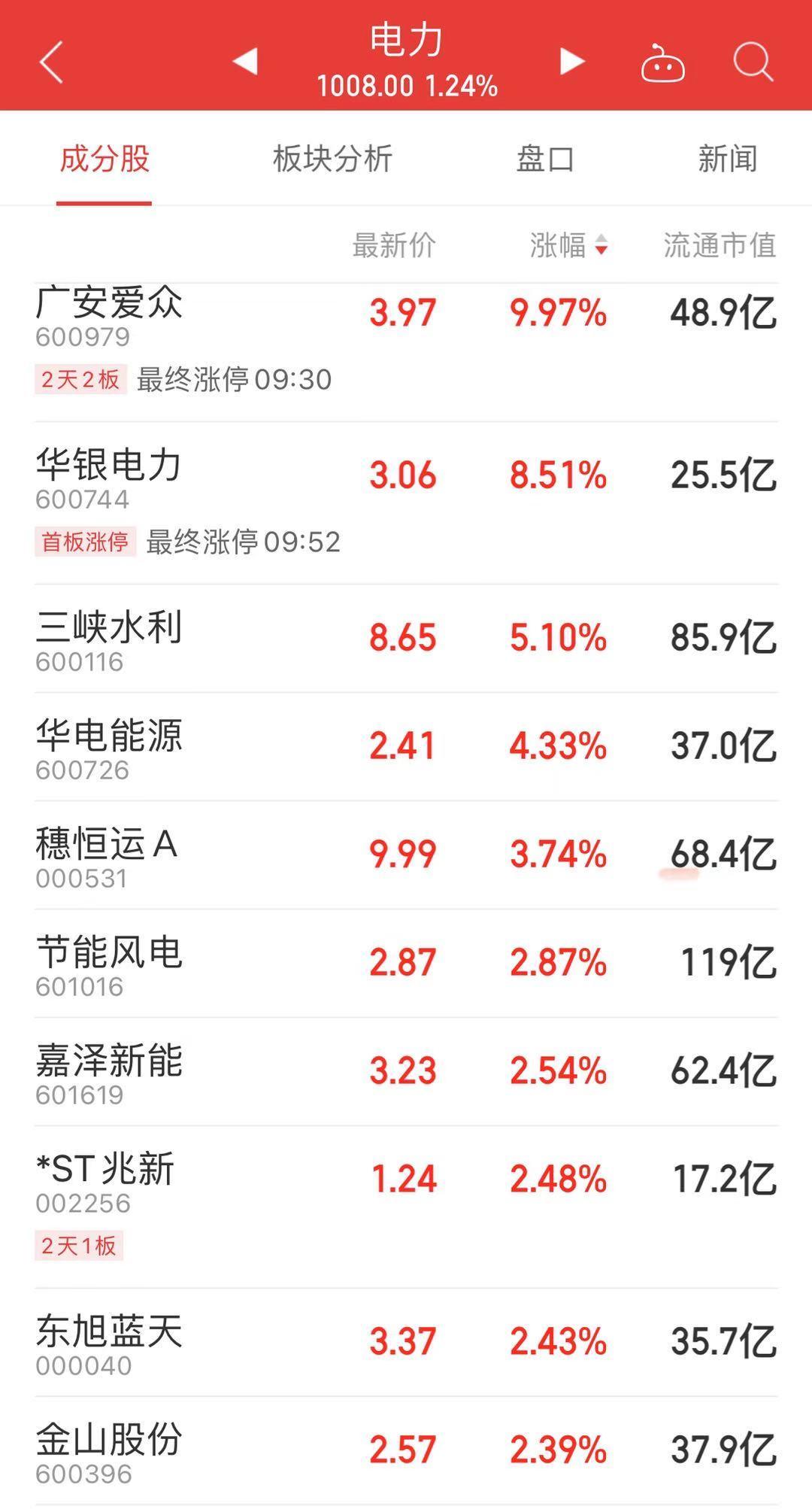
Task: Select the 成分股 tab
Action: 105,159
